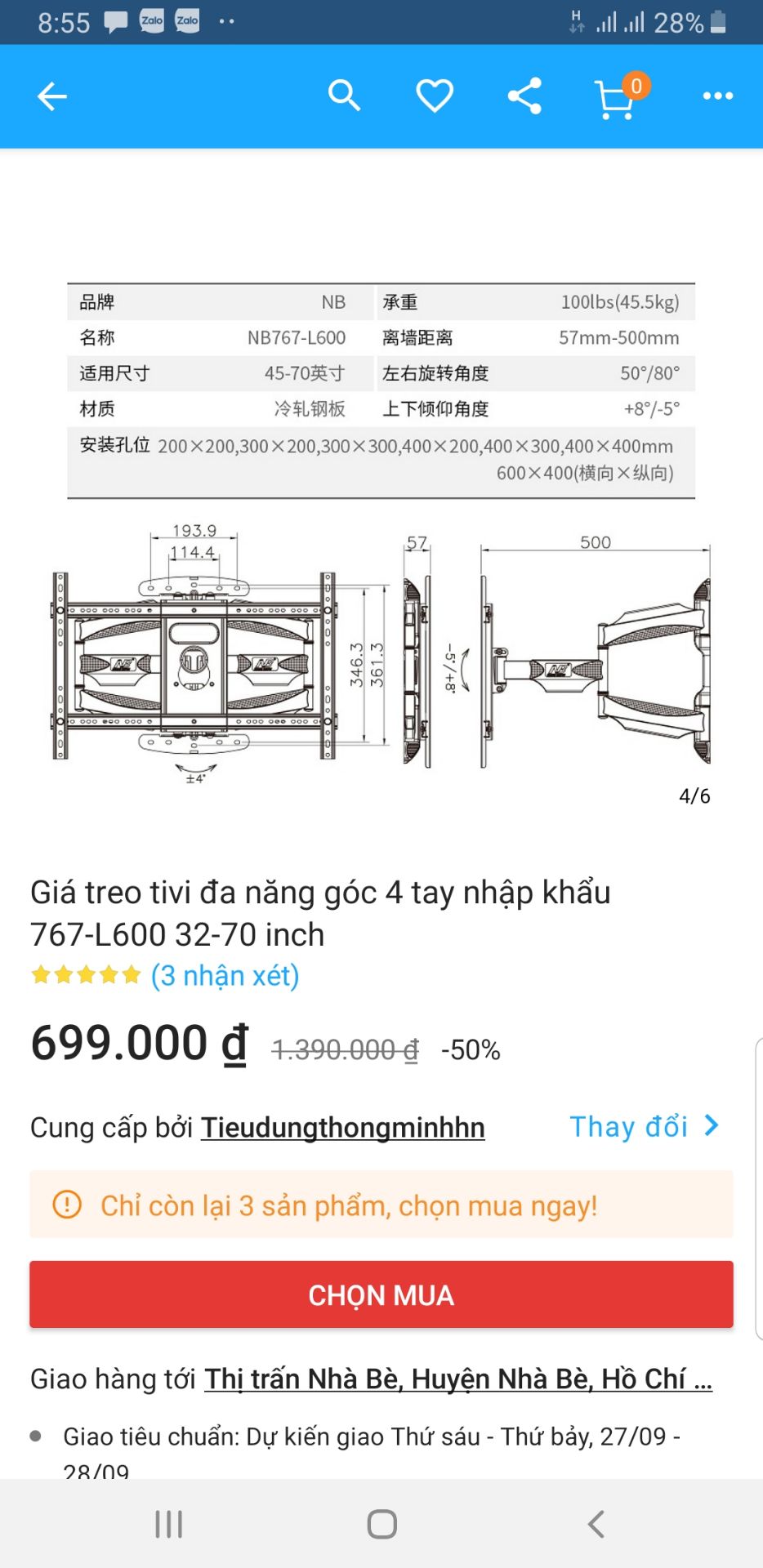763x1568 pixels.
Task: Open truncated delivery address details
Action: pyautogui.click(x=457, y=1379)
